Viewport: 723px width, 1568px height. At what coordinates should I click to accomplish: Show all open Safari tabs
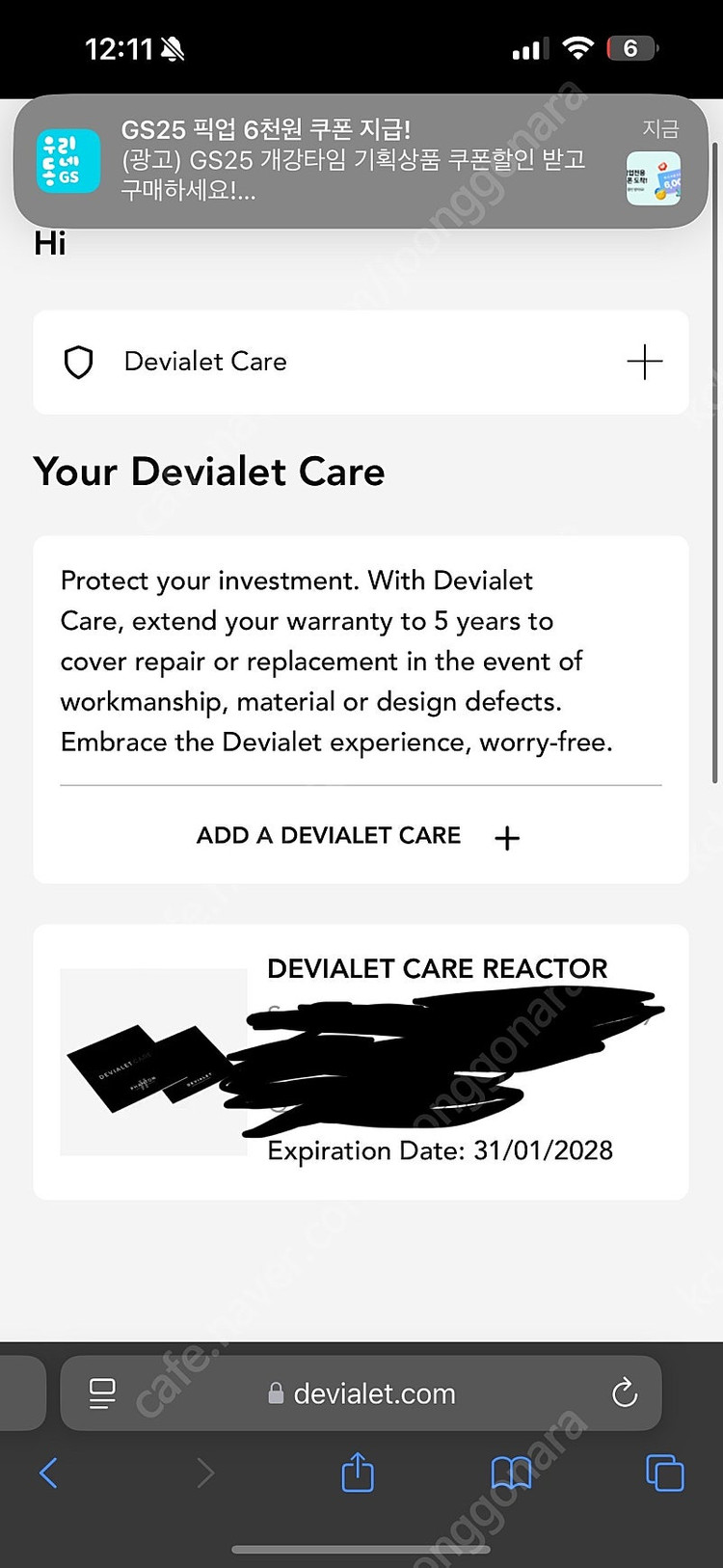pyautogui.click(x=664, y=1473)
